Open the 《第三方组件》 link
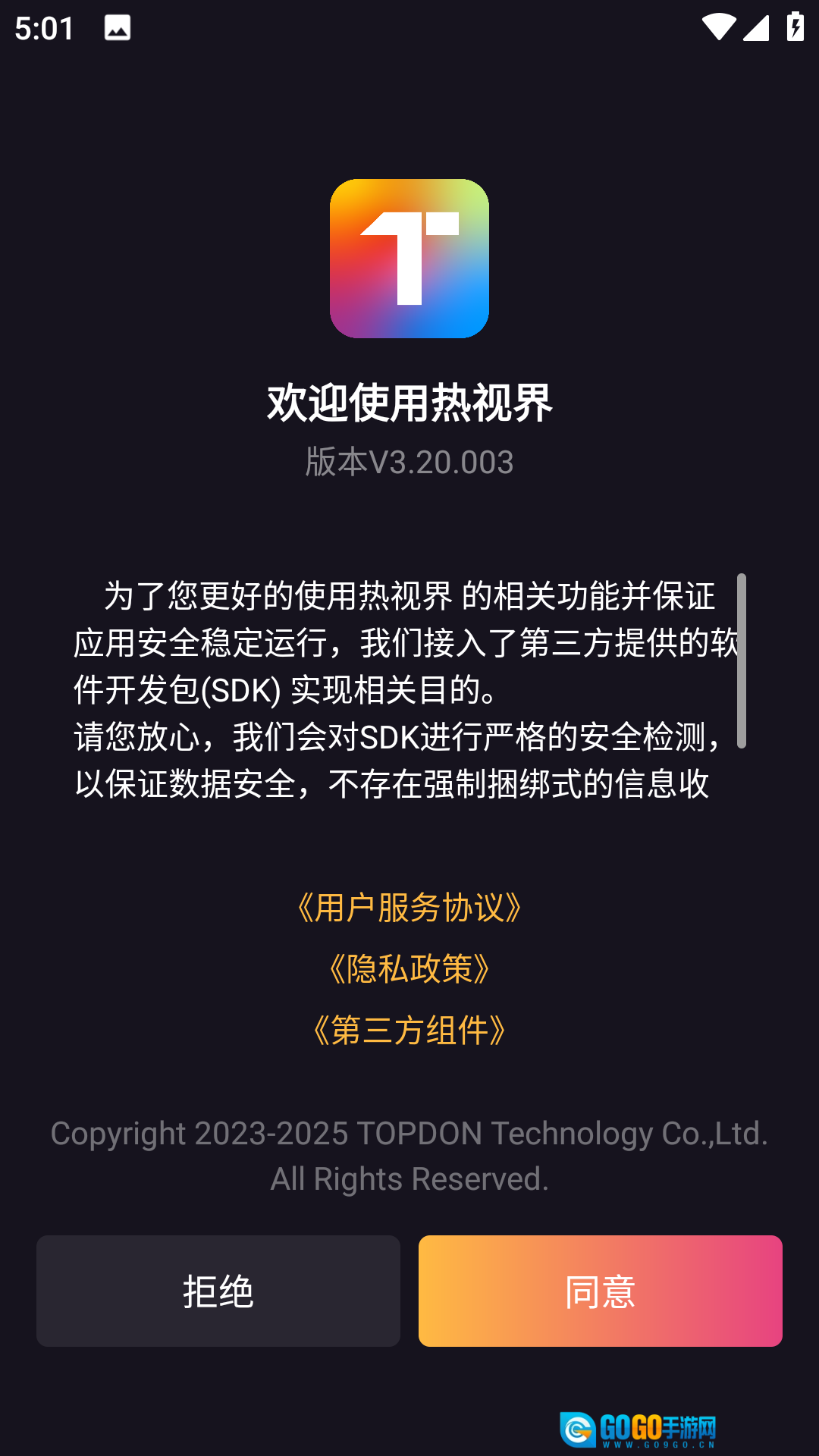 point(409,1031)
